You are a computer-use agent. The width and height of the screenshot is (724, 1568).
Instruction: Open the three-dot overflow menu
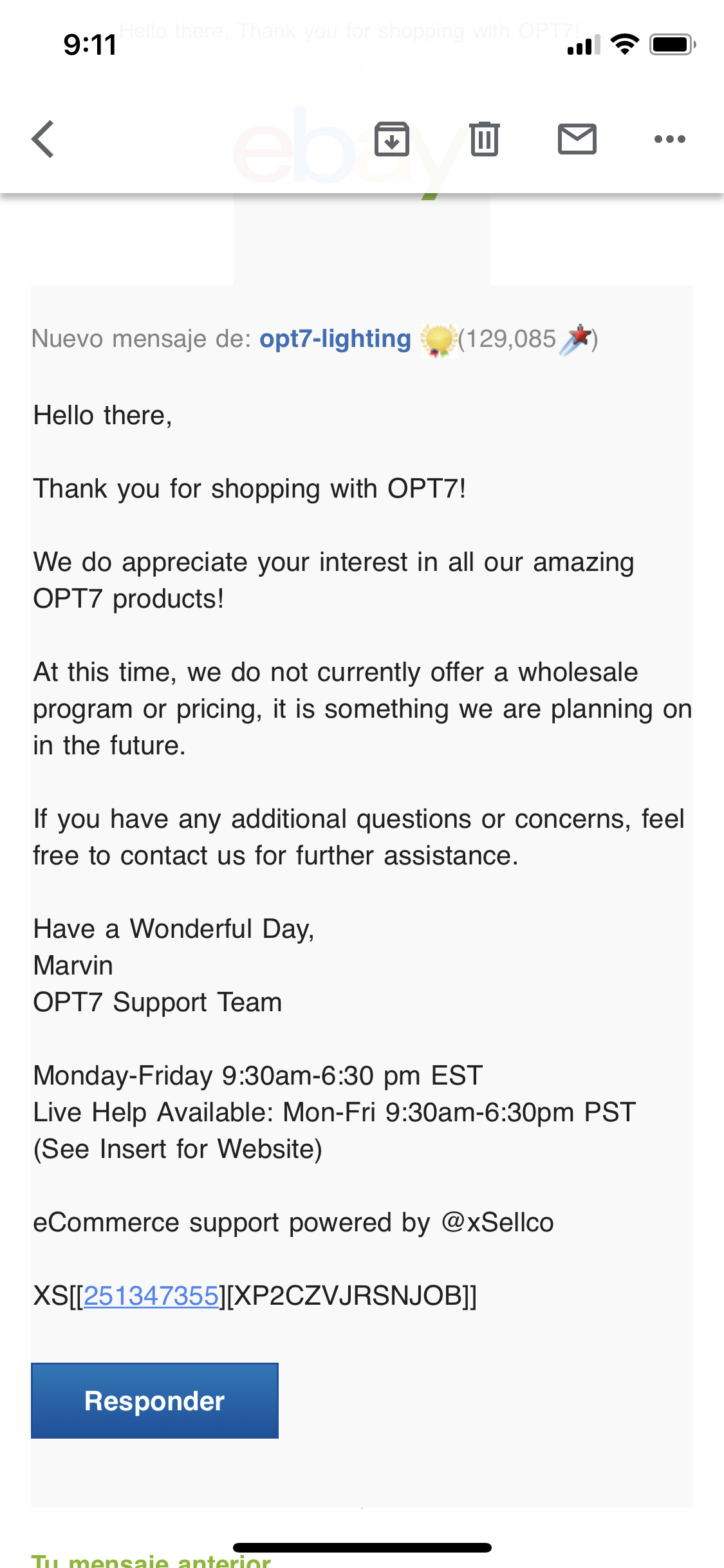point(670,139)
